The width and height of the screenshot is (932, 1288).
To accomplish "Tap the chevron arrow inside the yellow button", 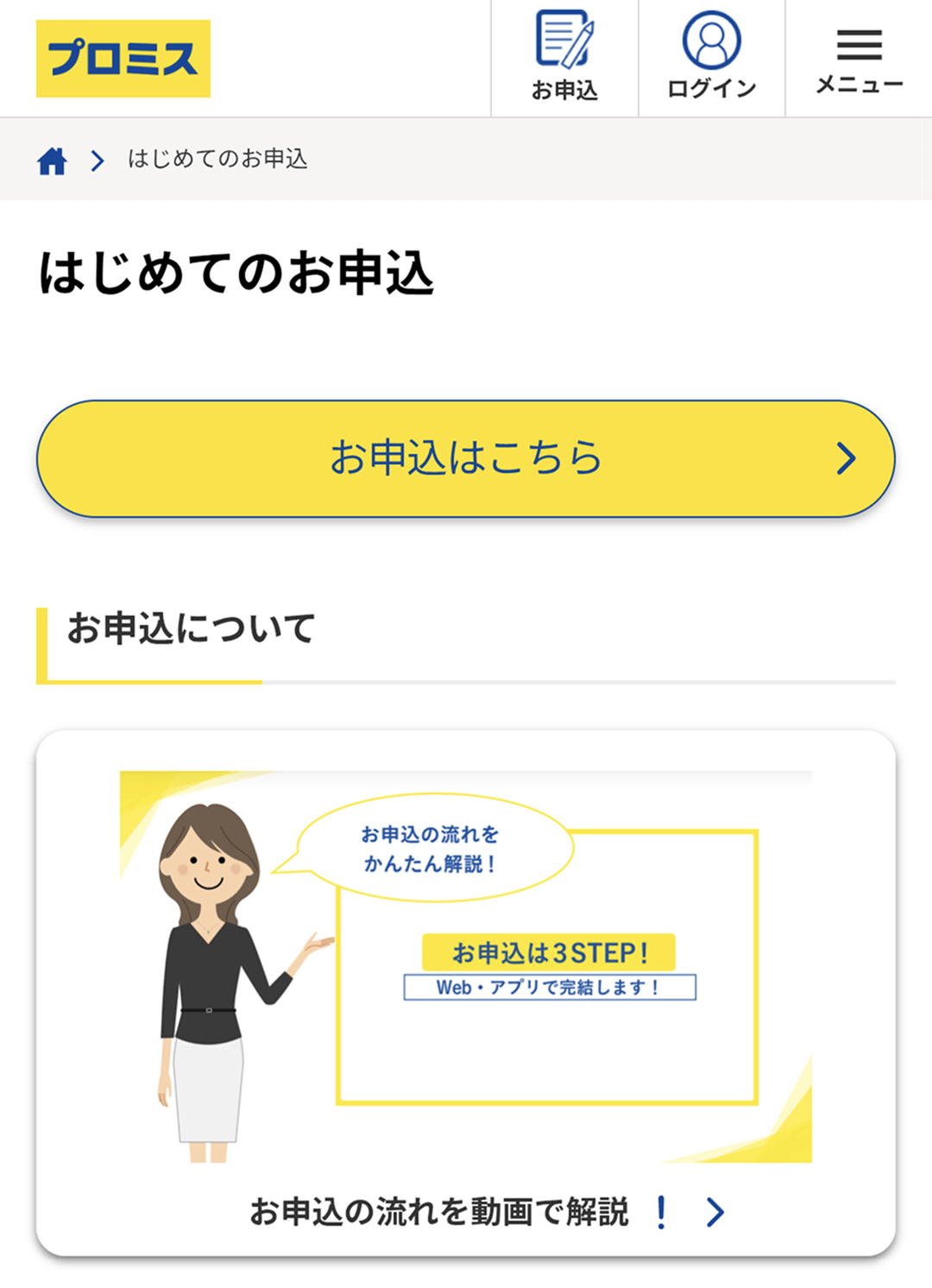I will (847, 458).
